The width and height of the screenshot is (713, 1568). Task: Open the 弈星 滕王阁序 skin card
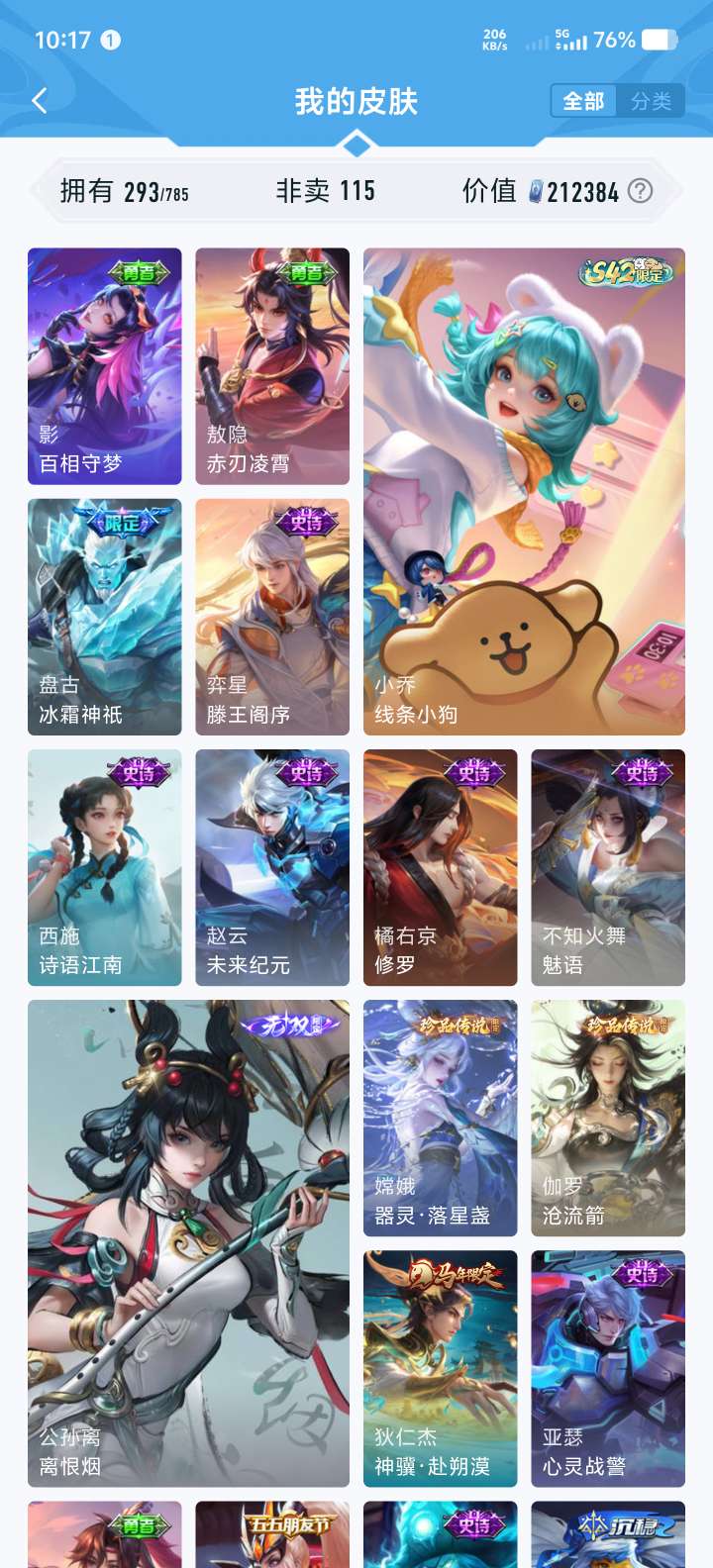pos(272,617)
